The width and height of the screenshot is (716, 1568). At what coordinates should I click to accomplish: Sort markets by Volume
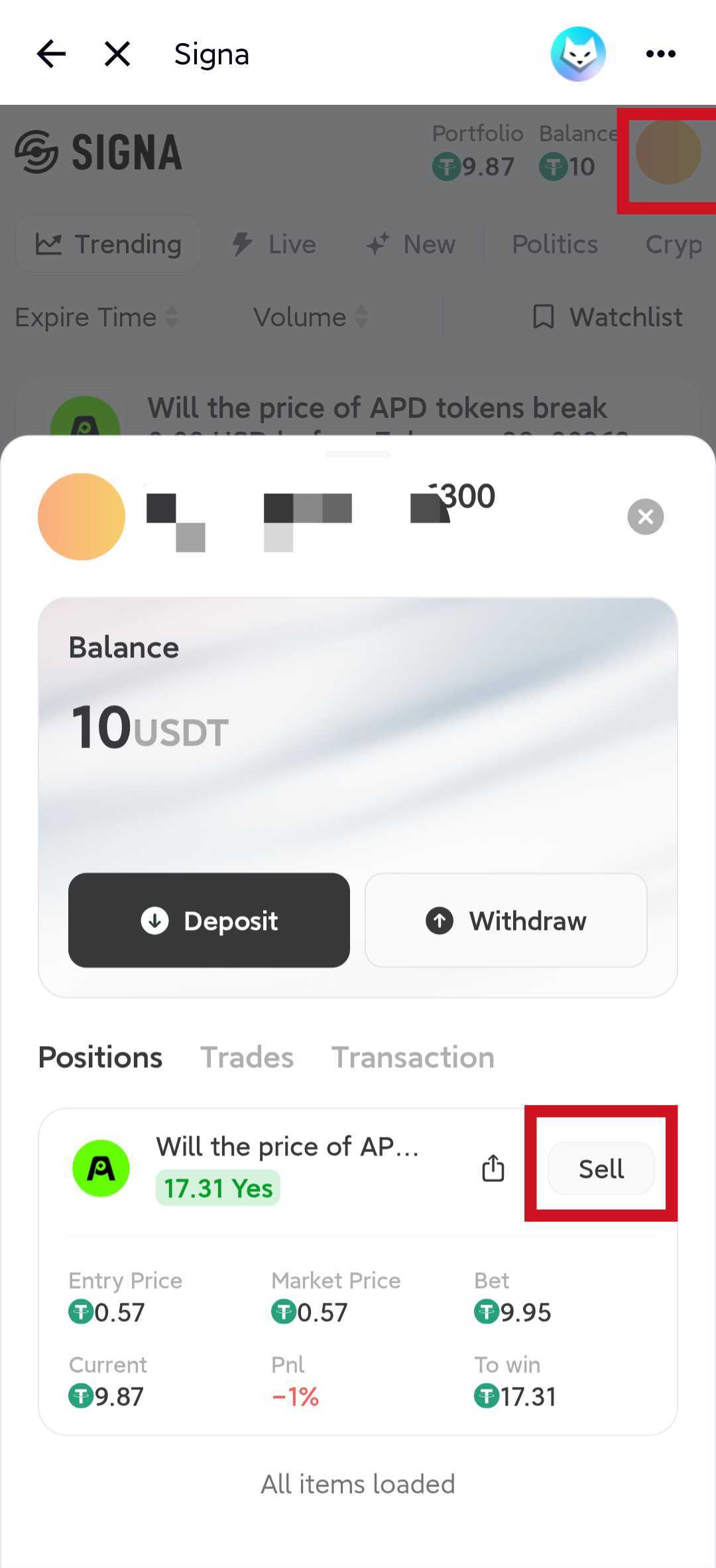click(x=309, y=317)
